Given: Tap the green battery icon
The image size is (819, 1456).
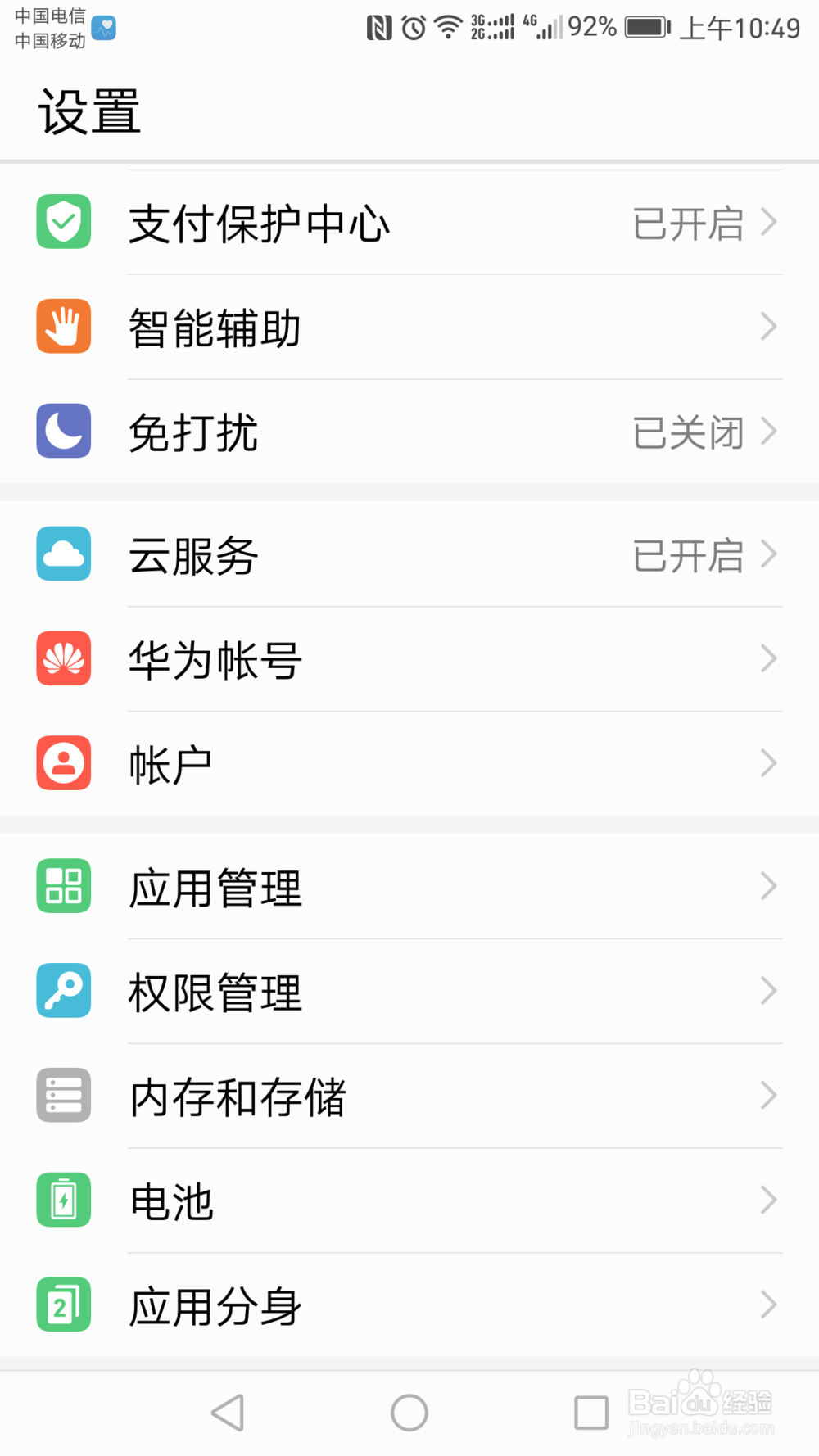Looking at the screenshot, I should 63,1200.
